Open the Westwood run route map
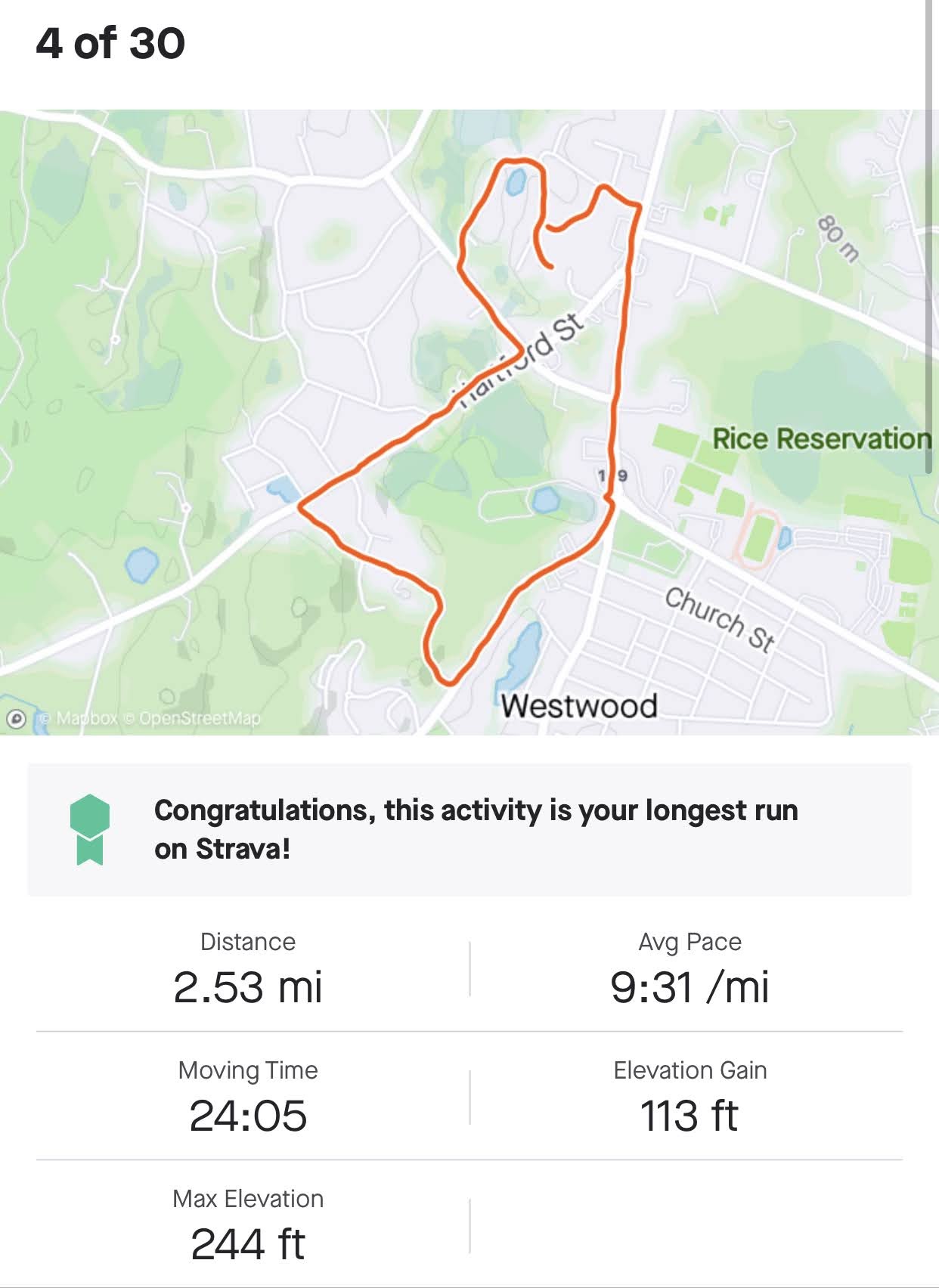The width and height of the screenshot is (939, 1288). tap(469, 422)
